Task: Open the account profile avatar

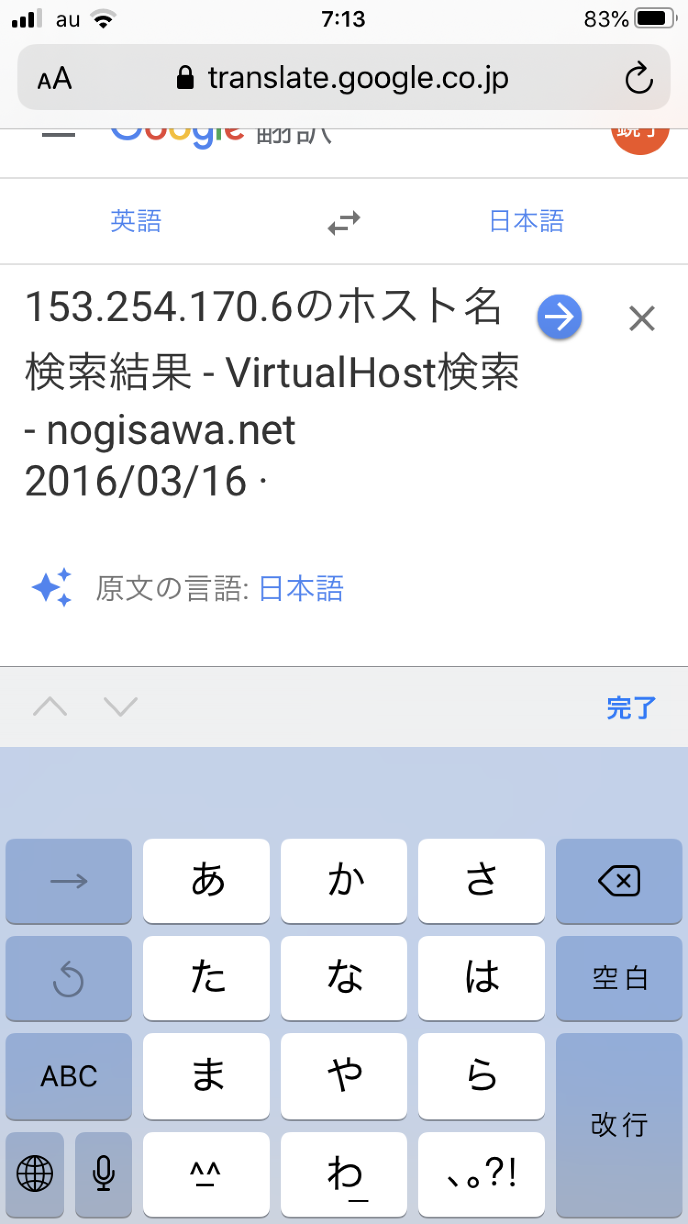Action: coord(638,135)
